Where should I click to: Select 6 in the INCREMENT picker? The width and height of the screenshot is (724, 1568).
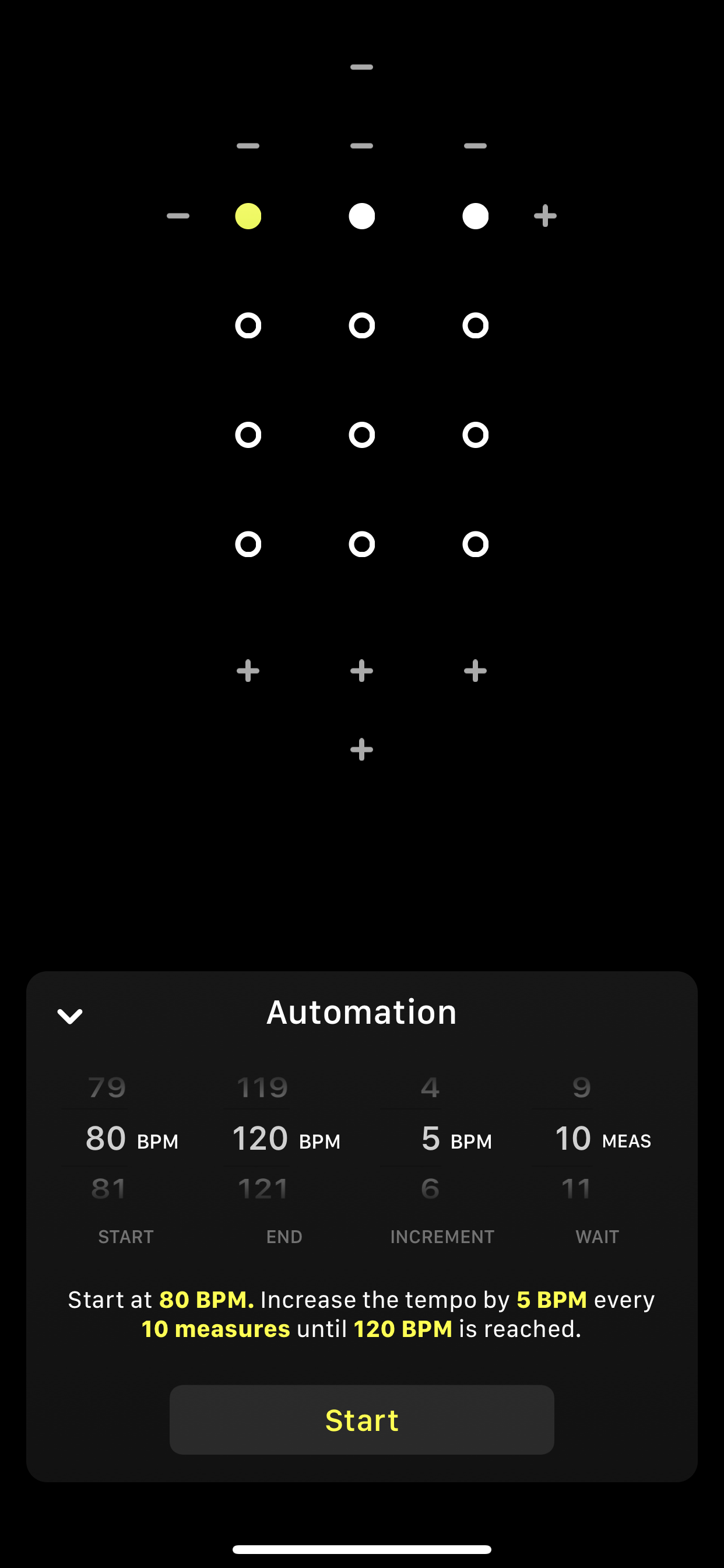pos(430,1189)
